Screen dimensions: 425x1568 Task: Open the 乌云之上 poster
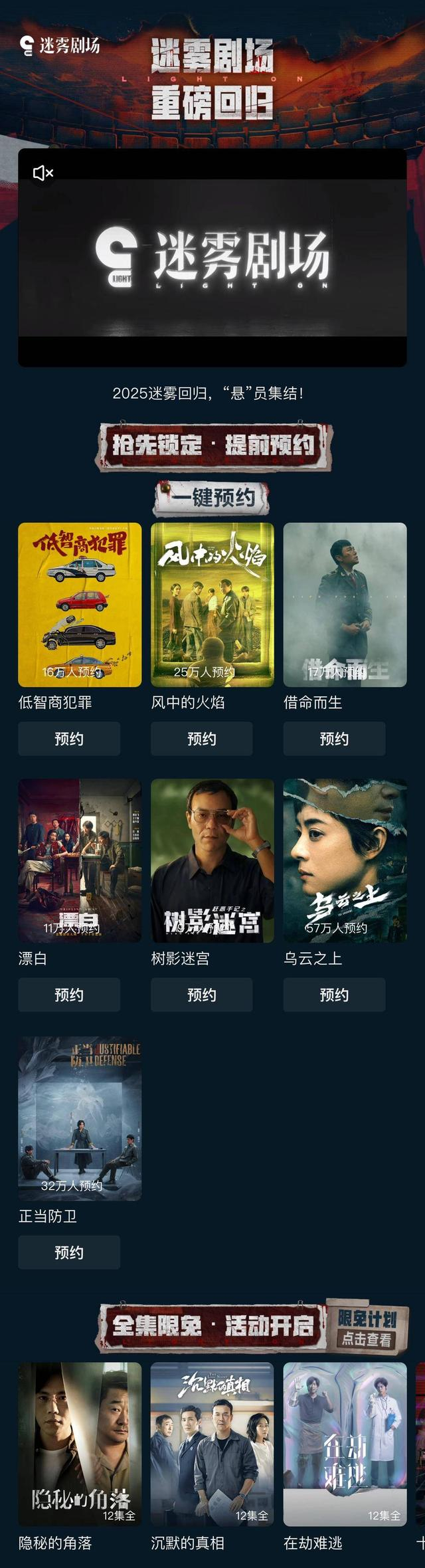345,860
